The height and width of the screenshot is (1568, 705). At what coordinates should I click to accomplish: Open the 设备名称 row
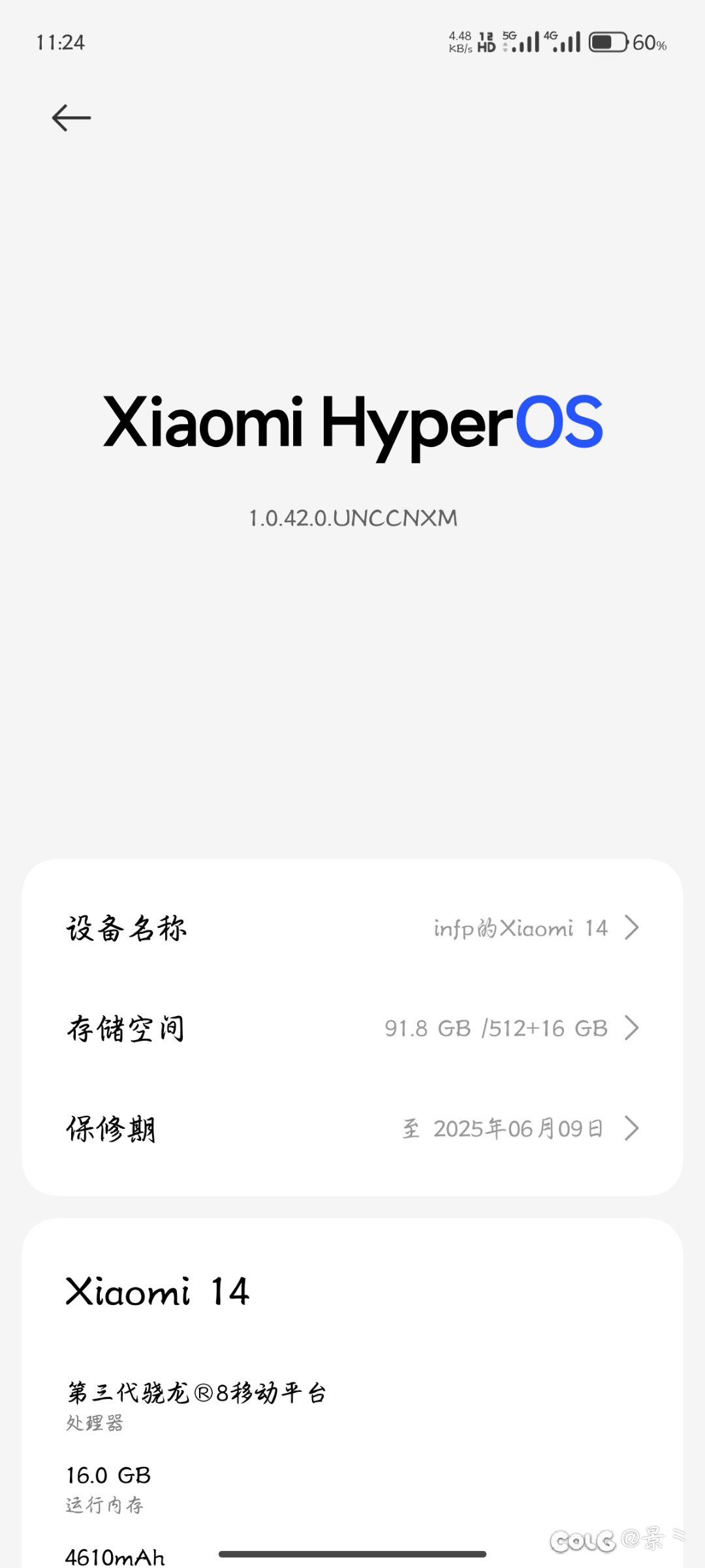tap(352, 928)
